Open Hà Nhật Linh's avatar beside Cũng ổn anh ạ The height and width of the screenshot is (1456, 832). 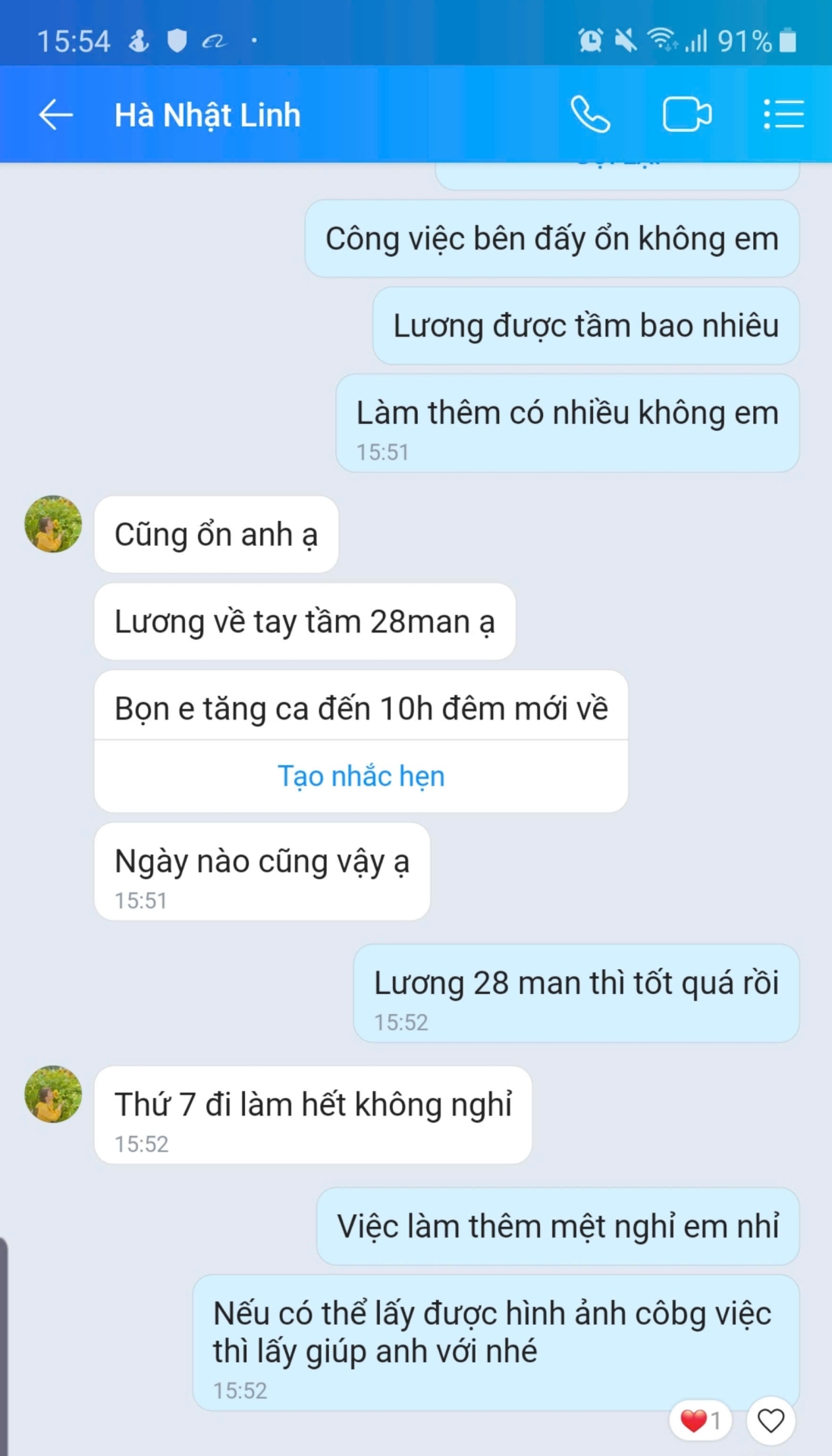click(x=53, y=524)
